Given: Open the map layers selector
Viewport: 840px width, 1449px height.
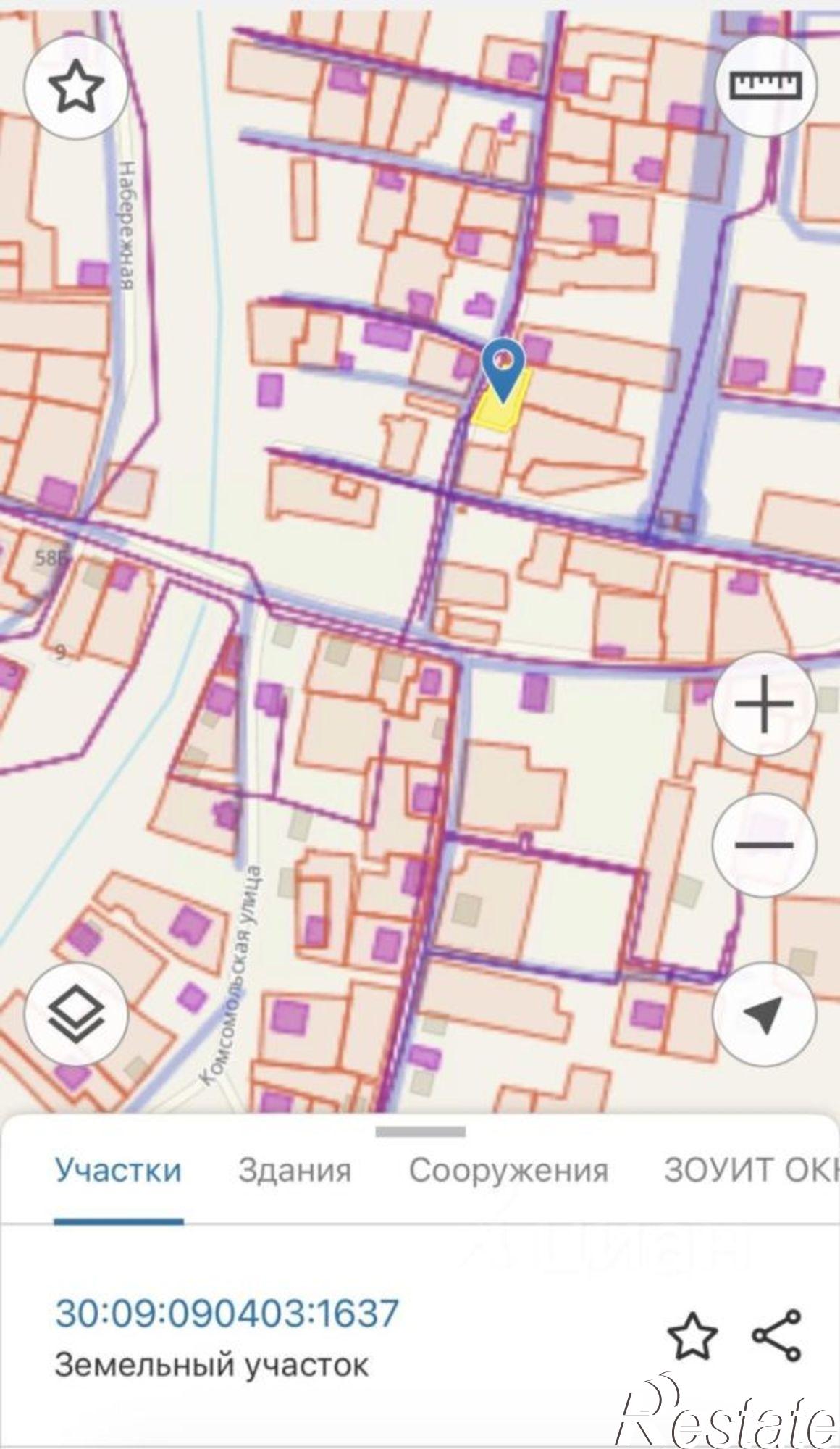Looking at the screenshot, I should pyautogui.click(x=75, y=1014).
